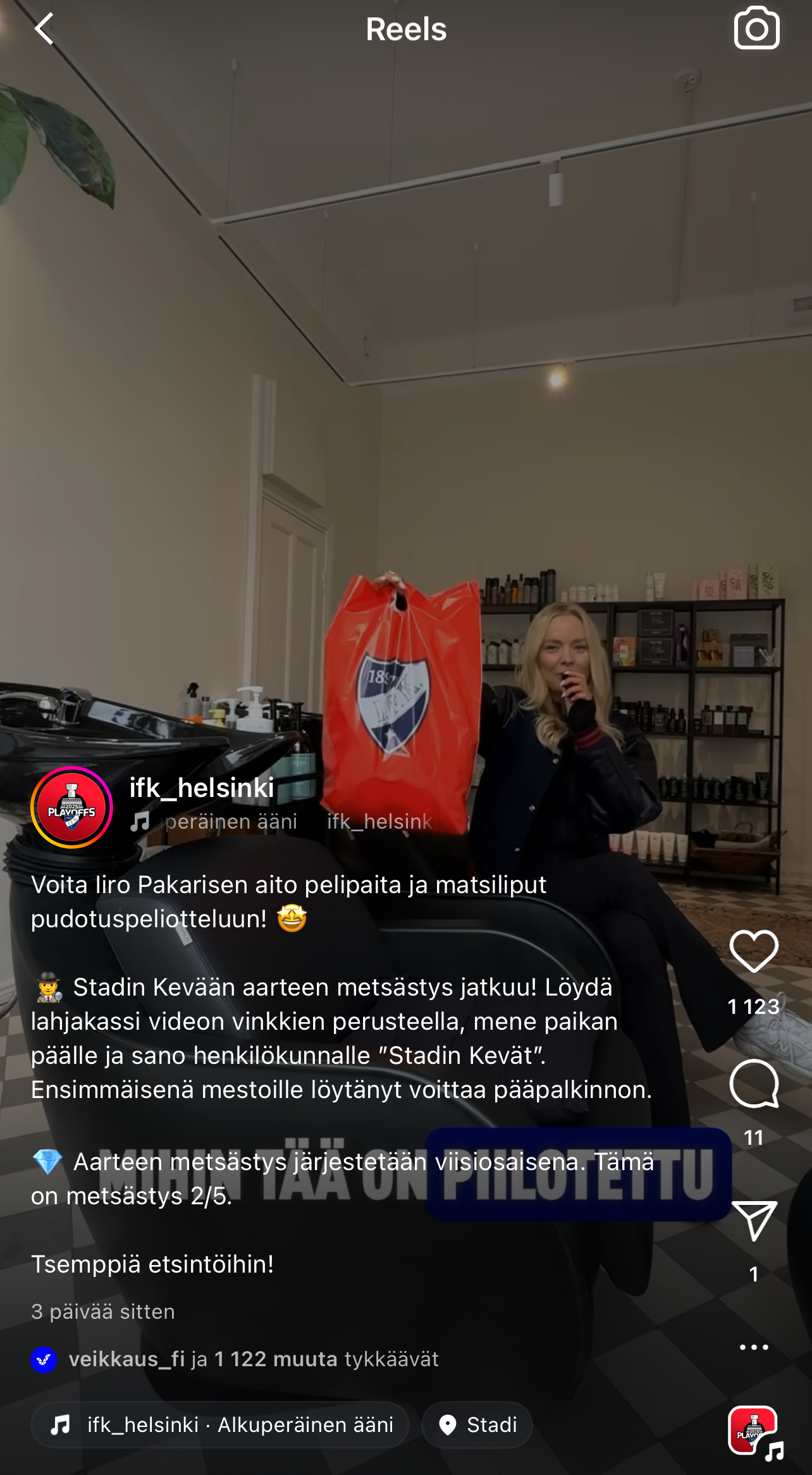
Task: View who liked: veikkaus_fi ja 1 122 muuta
Action: 253,1359
